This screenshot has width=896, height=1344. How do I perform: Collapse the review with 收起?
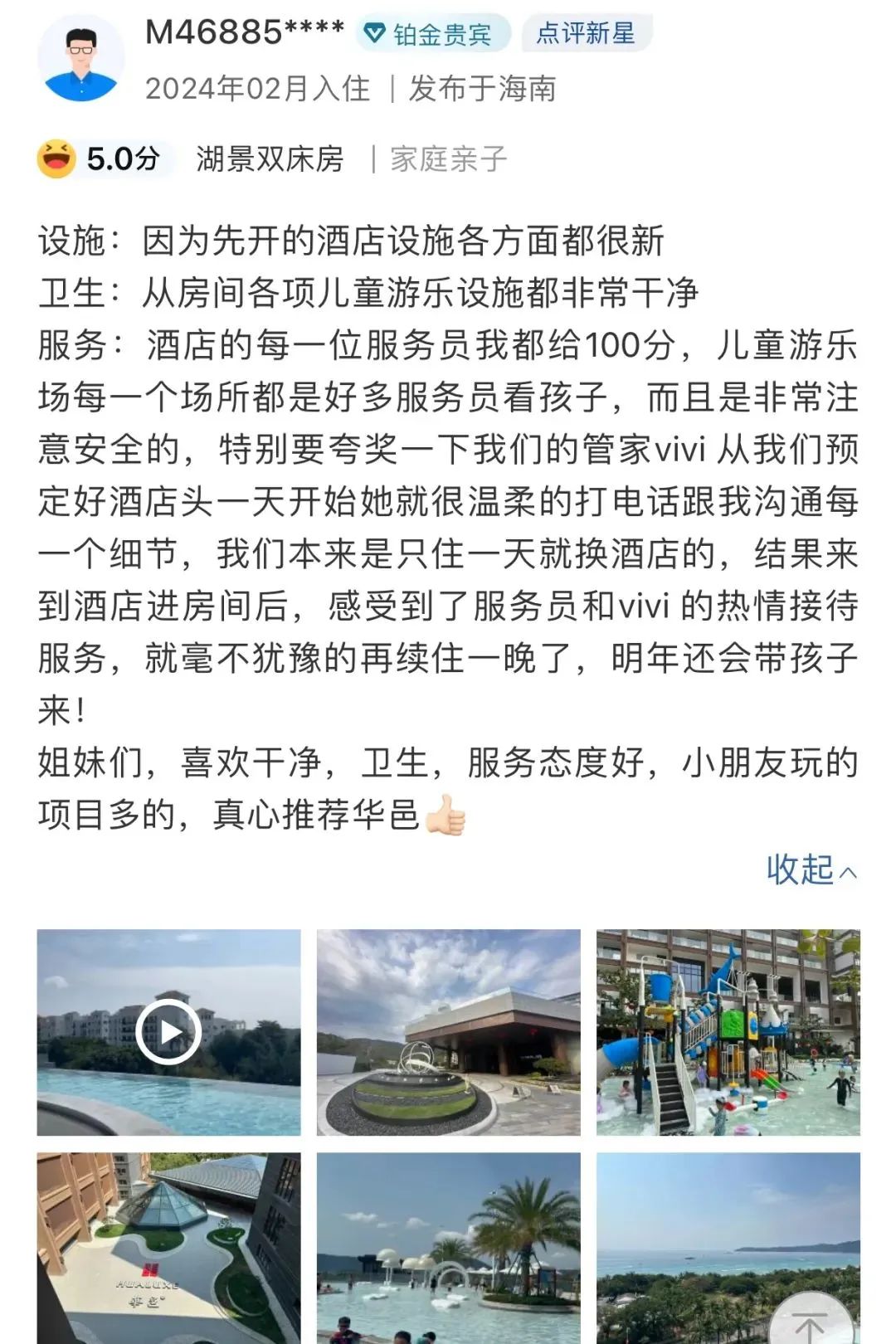(x=810, y=869)
